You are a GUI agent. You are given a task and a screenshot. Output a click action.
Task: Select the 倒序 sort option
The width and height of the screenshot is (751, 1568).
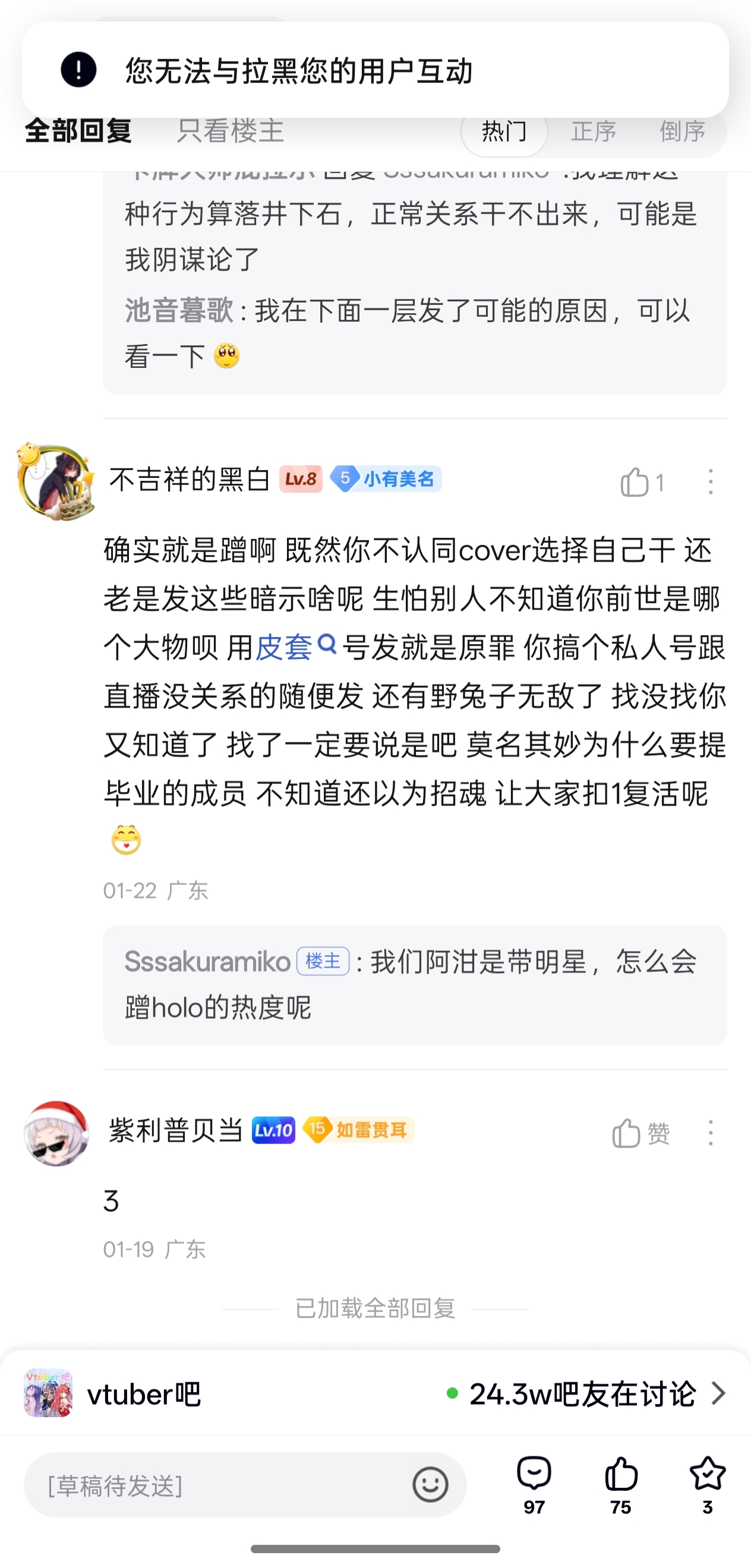tap(682, 131)
